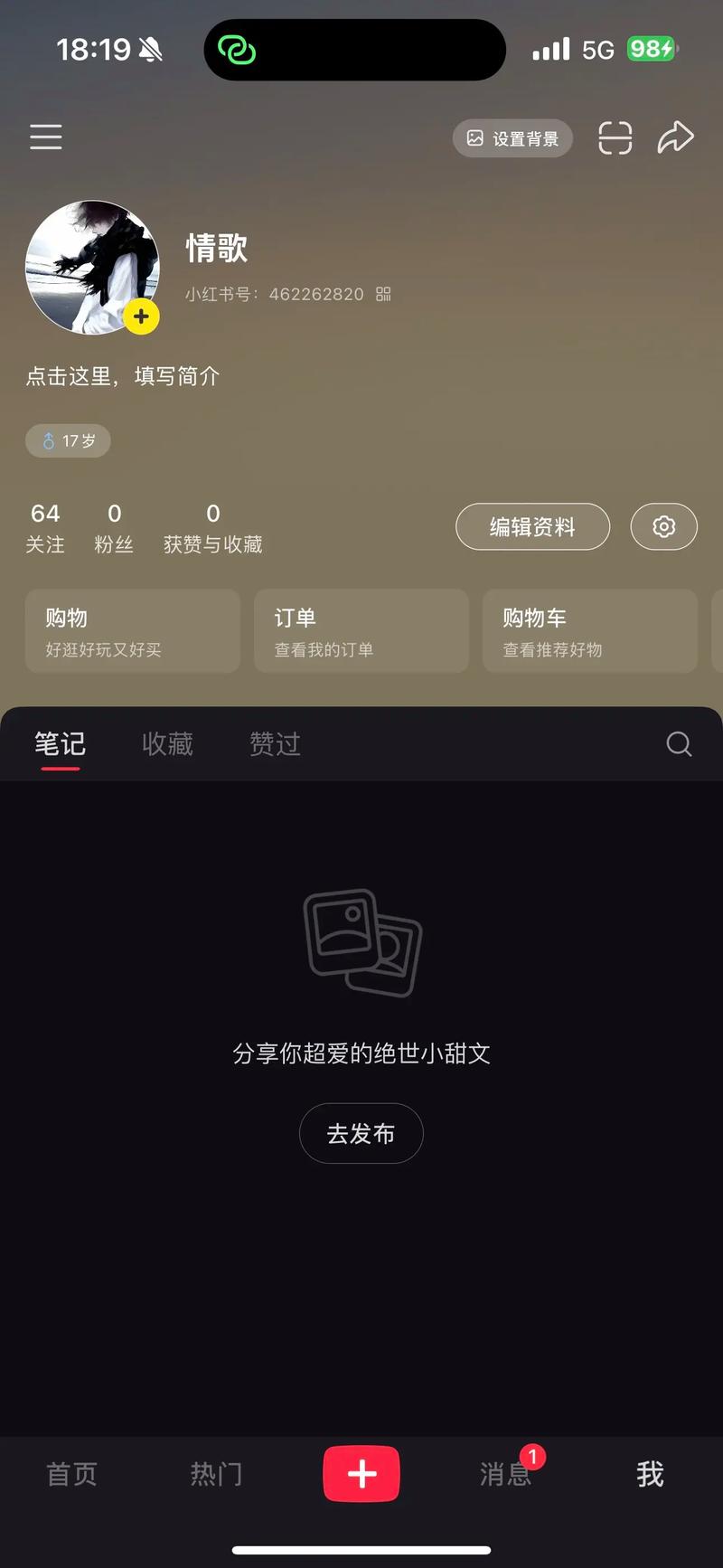Screen dimensions: 723x1568
Task: Open the 订单 orders card
Action: tap(361, 631)
